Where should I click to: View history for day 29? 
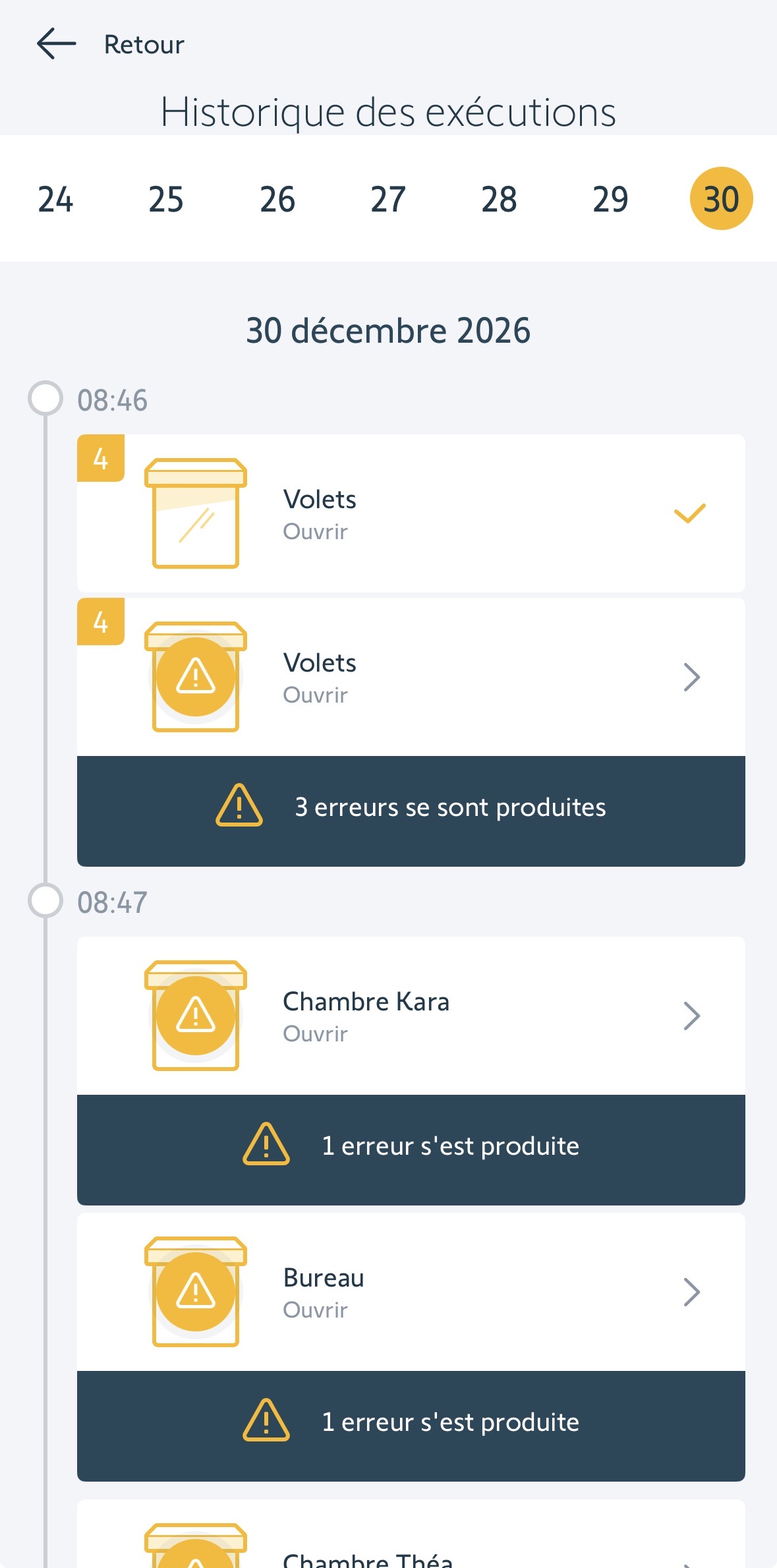coord(610,199)
